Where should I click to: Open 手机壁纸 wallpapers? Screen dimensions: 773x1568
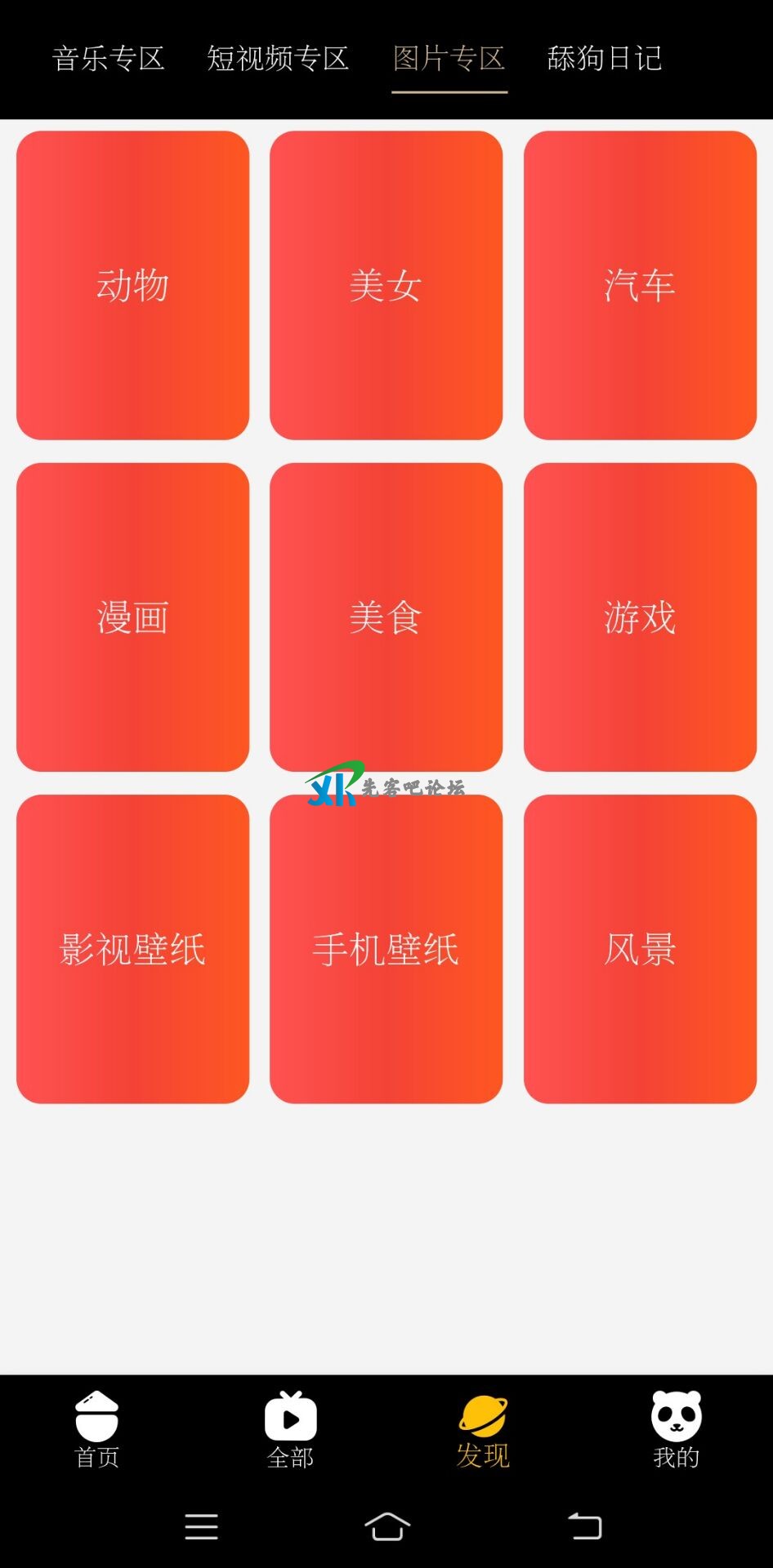(386, 949)
